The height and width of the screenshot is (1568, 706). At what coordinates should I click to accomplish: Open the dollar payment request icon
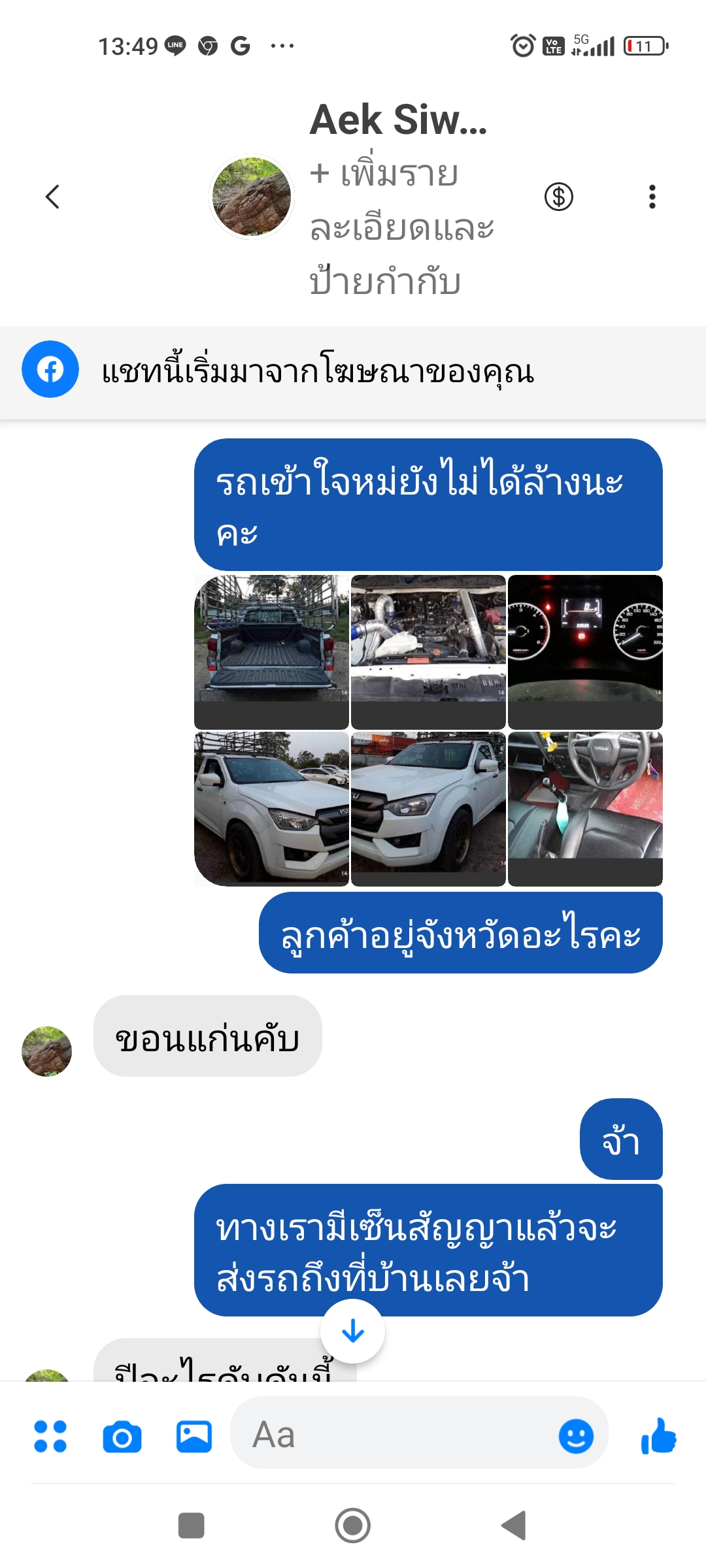tap(559, 197)
